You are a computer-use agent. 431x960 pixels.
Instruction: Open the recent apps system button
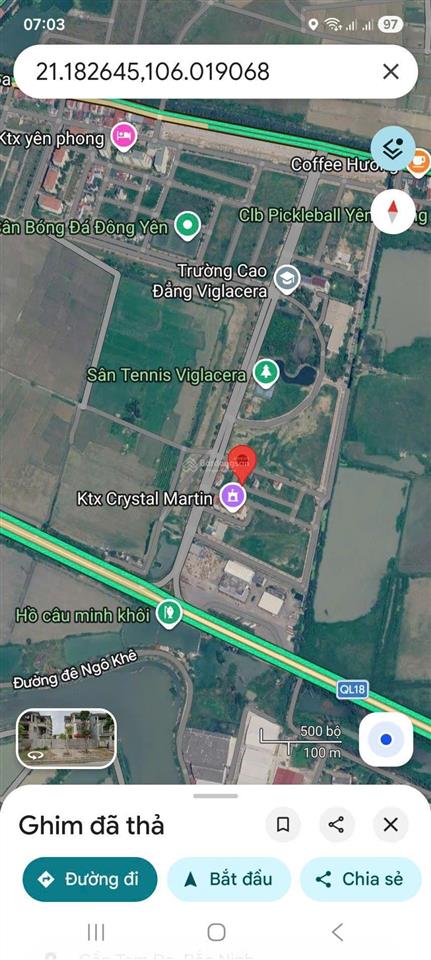[x=96, y=932]
